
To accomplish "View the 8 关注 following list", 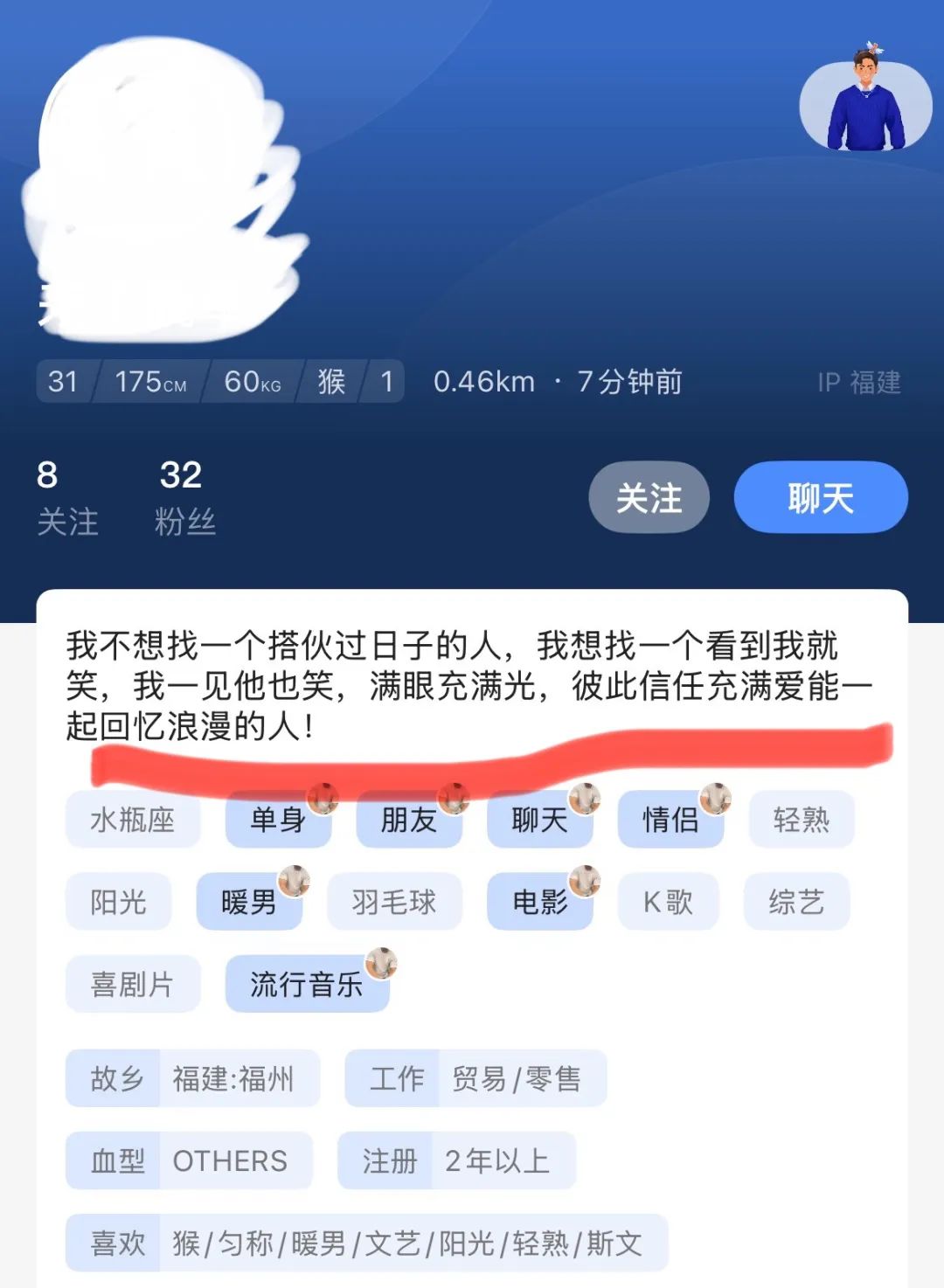I will (66, 498).
